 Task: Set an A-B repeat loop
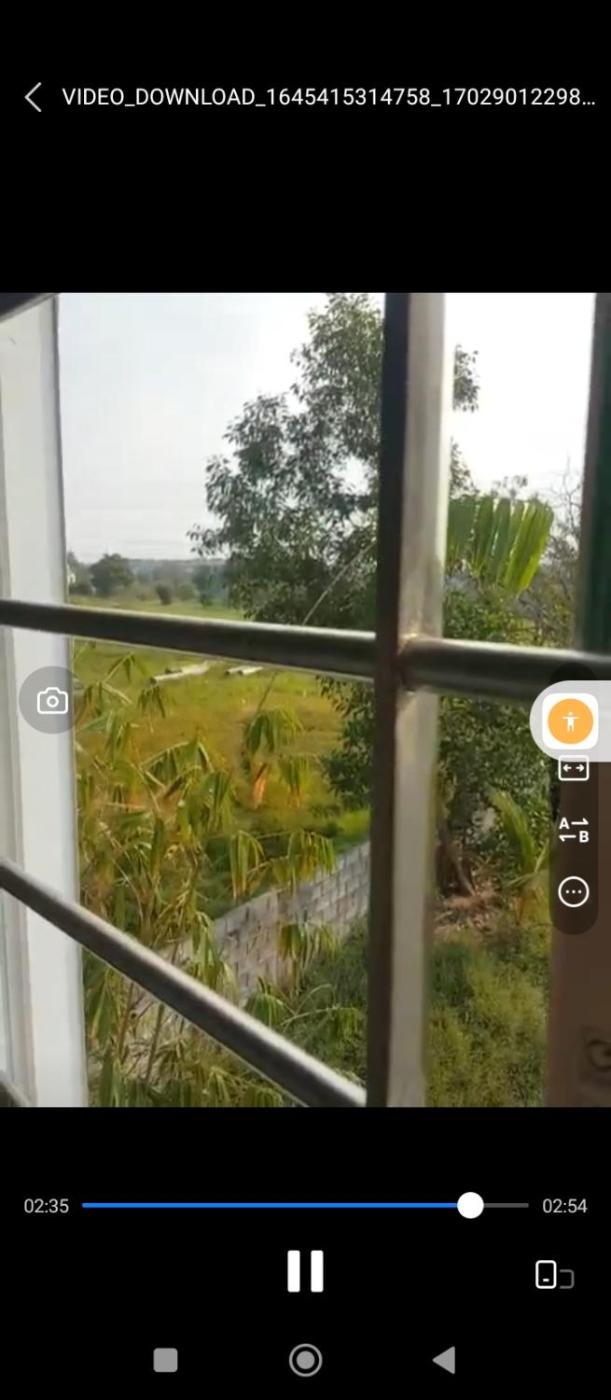[573, 829]
